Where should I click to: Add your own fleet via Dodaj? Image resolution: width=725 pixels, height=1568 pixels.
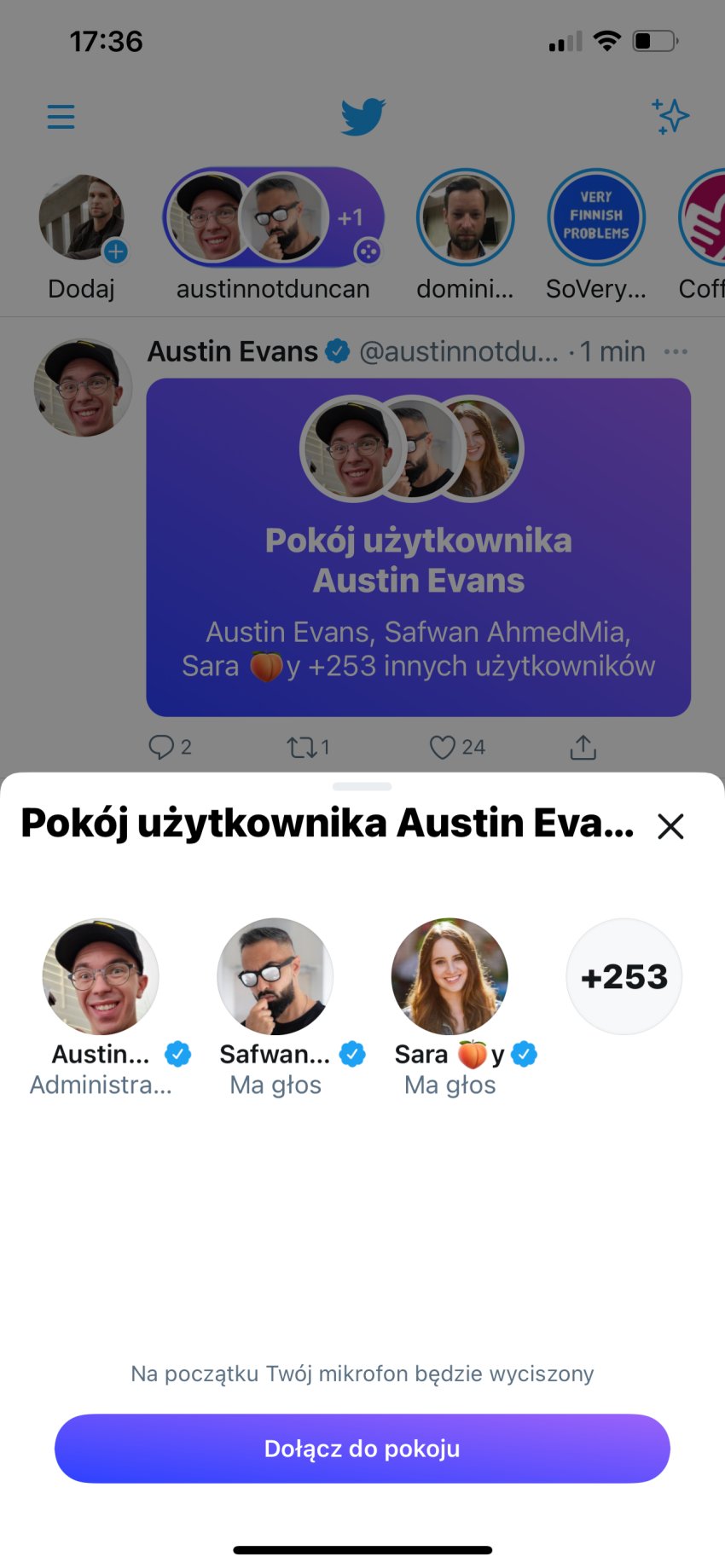(82, 218)
